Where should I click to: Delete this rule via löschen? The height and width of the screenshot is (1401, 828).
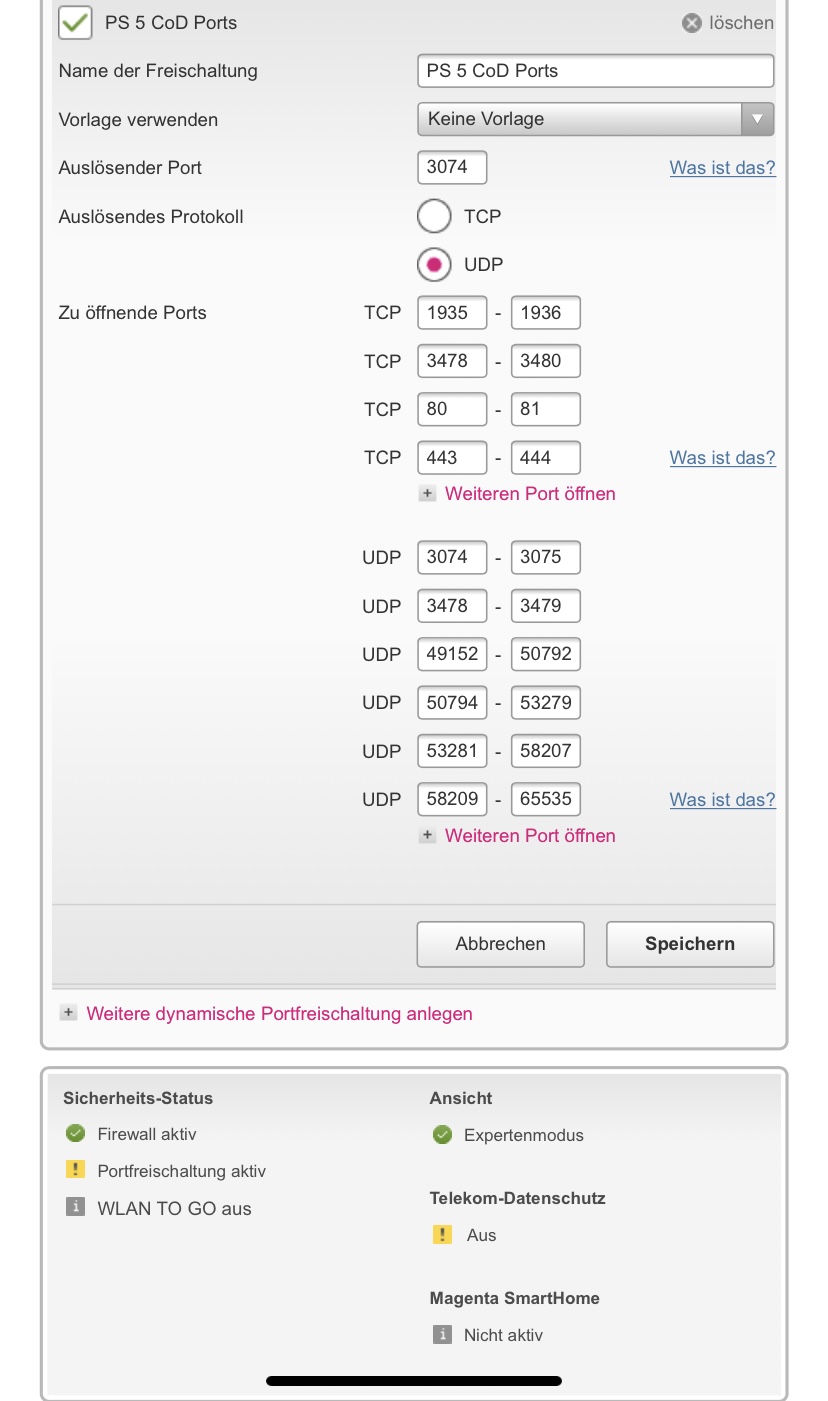coord(728,23)
